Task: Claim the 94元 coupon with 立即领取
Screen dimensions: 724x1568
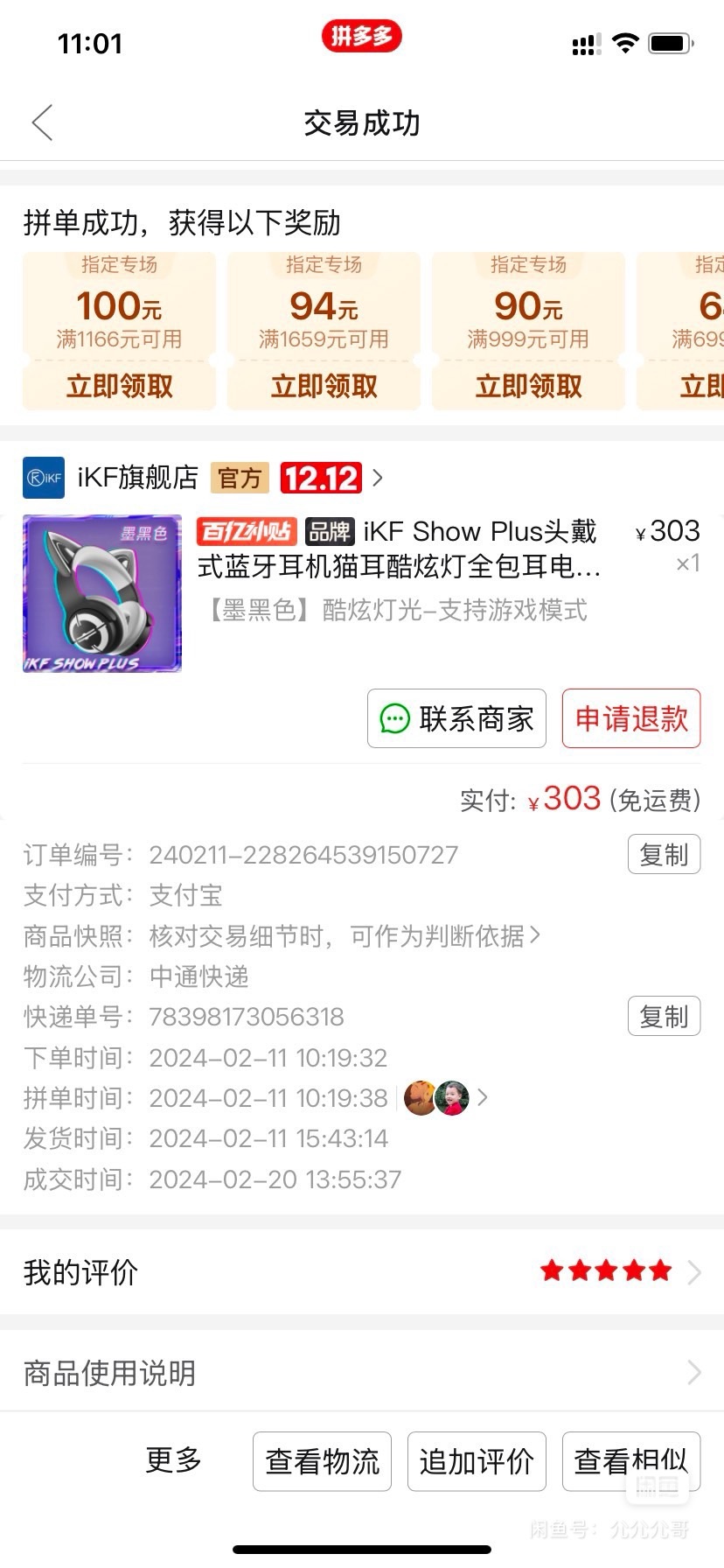Action: (324, 386)
